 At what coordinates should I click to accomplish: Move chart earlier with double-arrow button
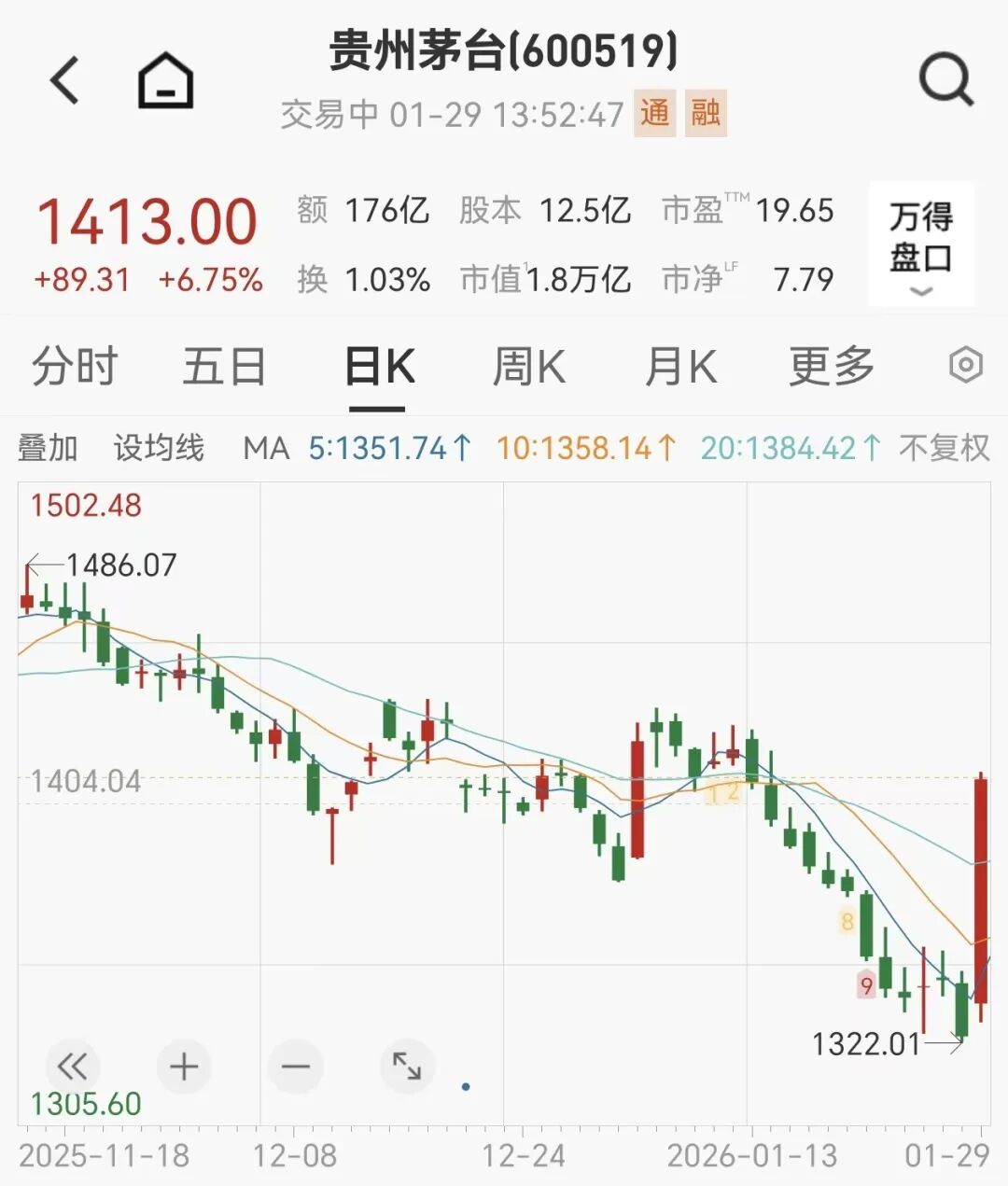click(x=72, y=1066)
